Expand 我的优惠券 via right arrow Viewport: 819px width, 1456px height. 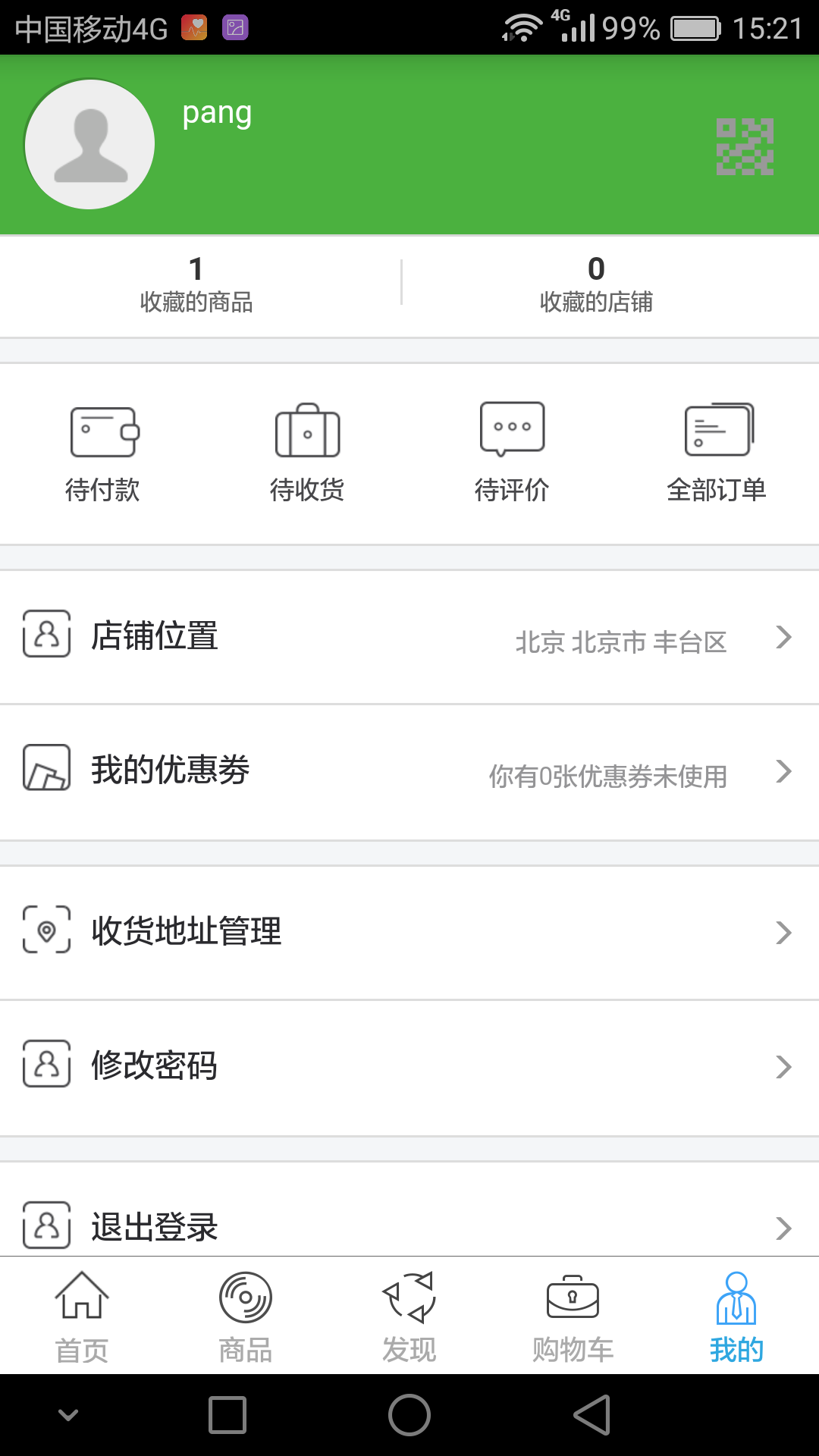coord(783,772)
